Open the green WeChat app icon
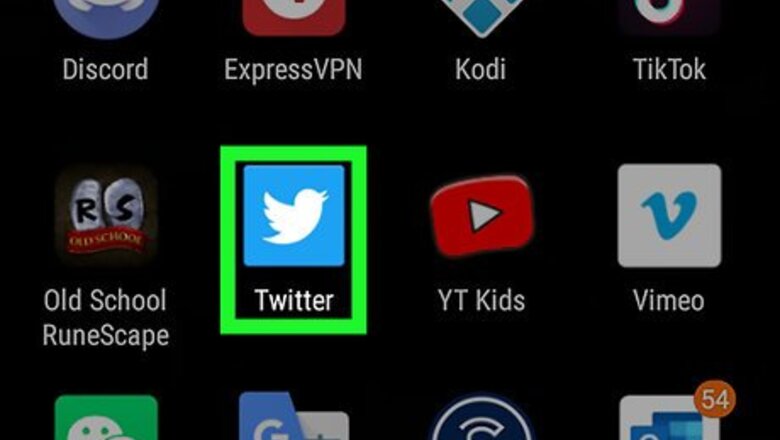This screenshot has height=440, width=780. click(x=105, y=418)
